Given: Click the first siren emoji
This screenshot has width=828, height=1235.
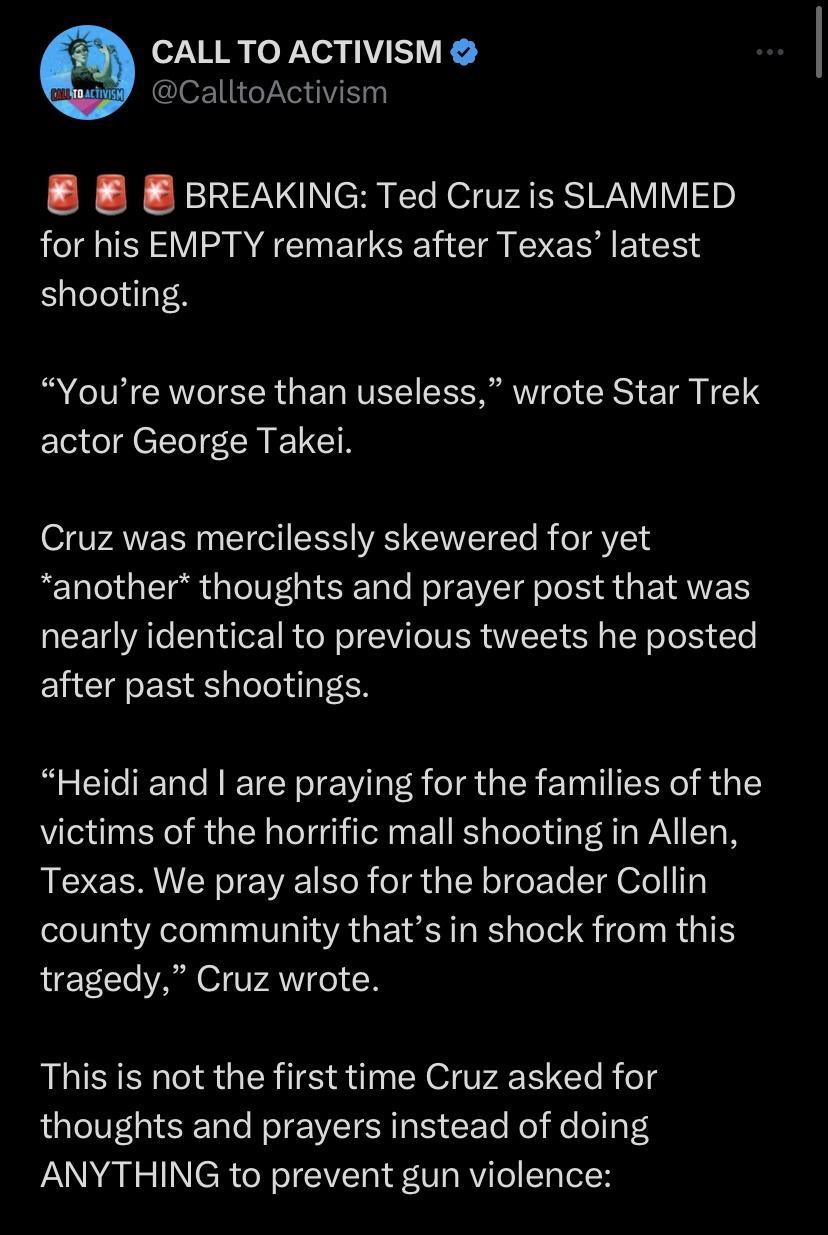Looking at the screenshot, I should pyautogui.click(x=60, y=195).
